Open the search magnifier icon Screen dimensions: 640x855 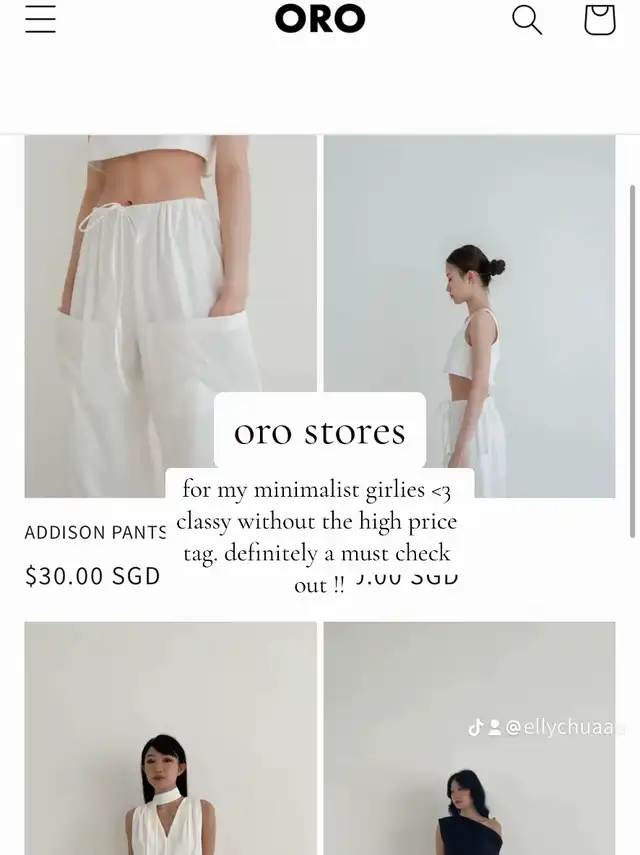coord(527,19)
